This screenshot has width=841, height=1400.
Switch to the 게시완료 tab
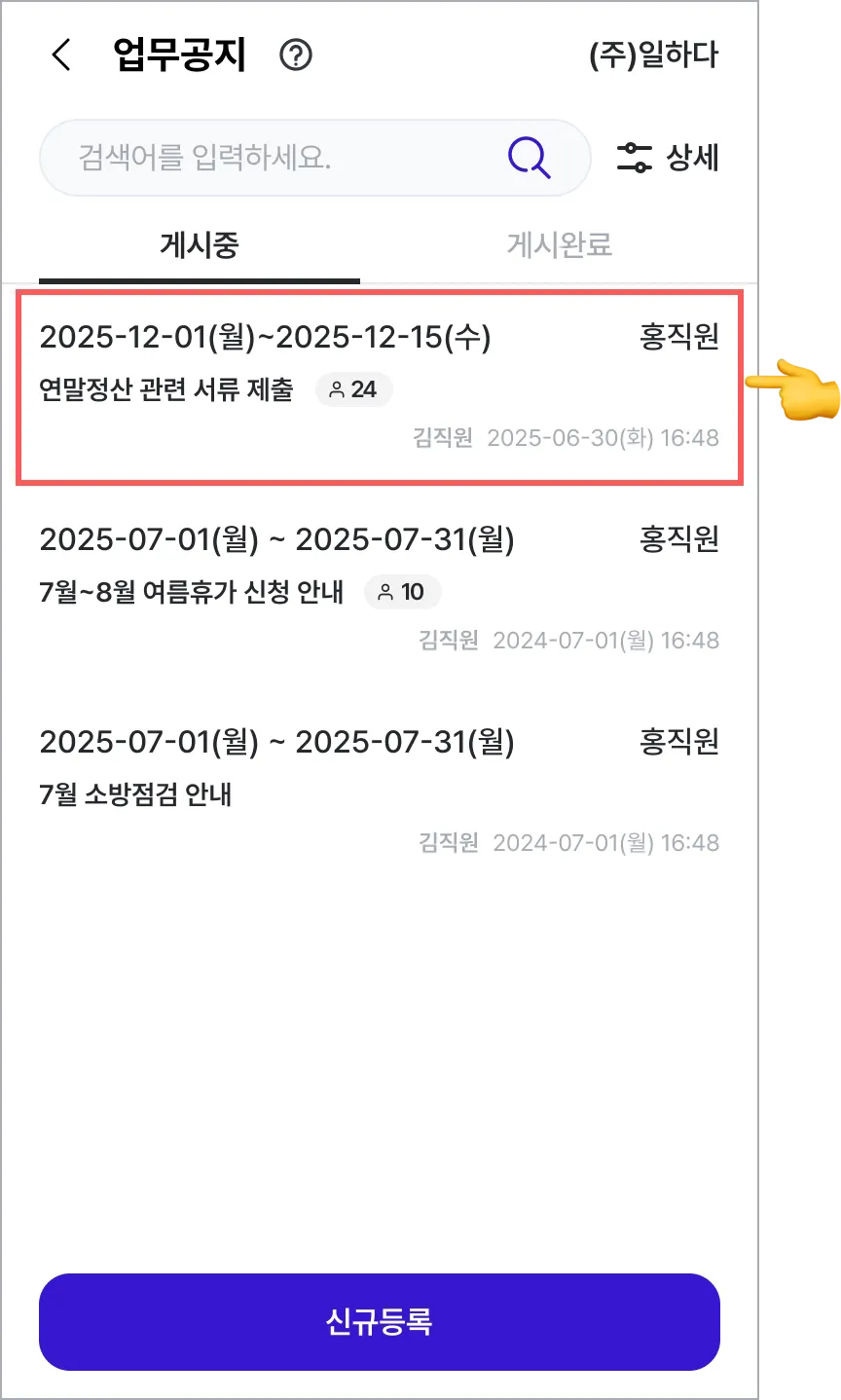559,245
